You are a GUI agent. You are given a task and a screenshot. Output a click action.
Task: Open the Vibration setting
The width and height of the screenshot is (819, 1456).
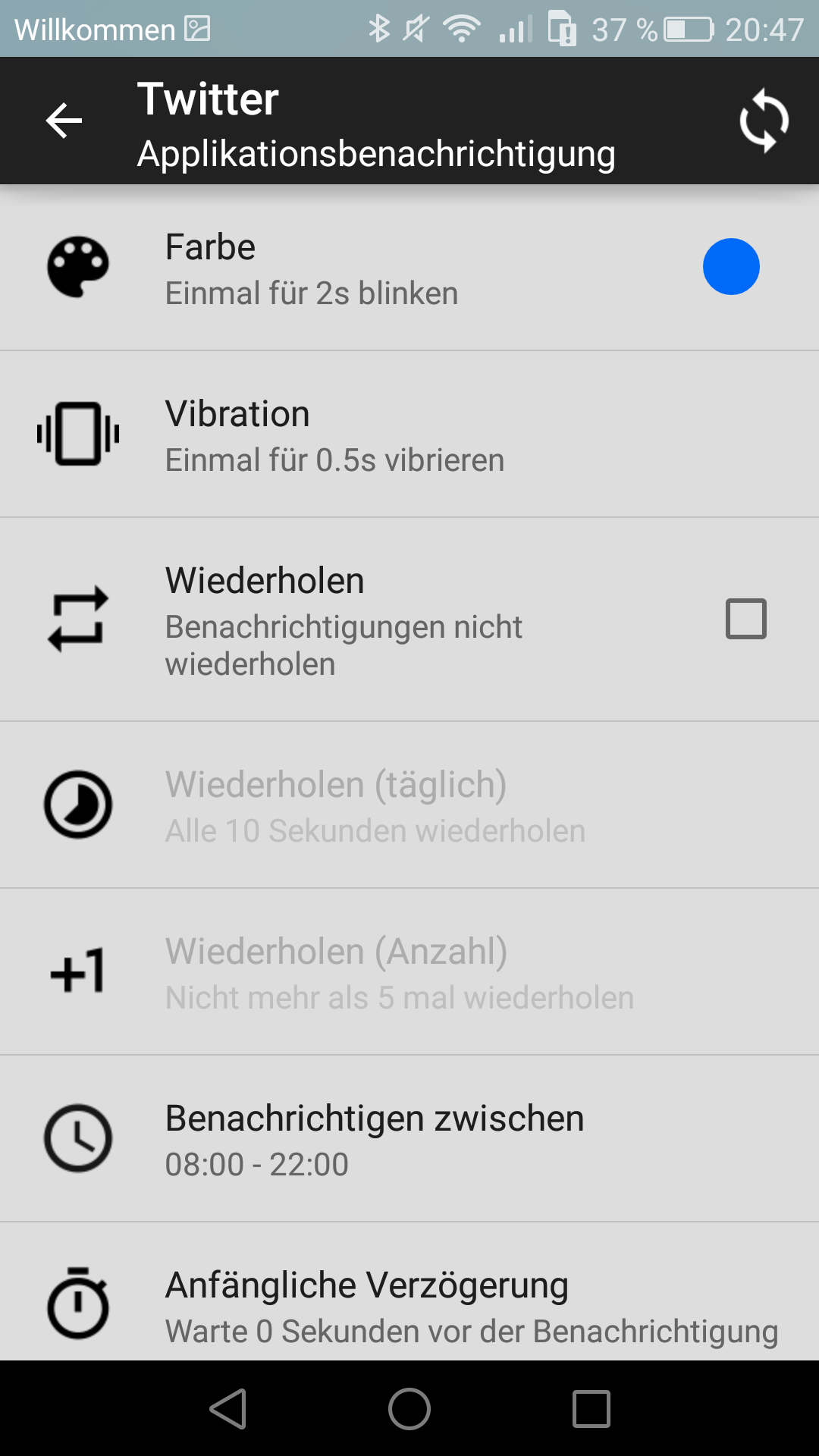[409, 435]
